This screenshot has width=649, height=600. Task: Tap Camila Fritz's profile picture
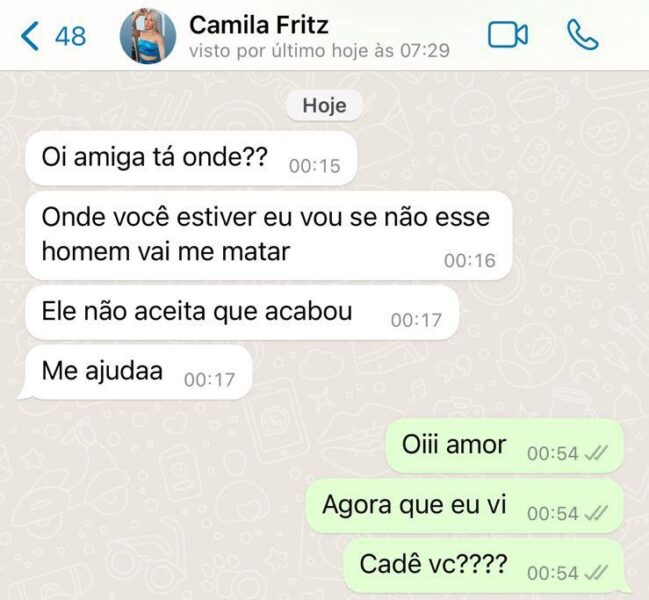(x=148, y=36)
